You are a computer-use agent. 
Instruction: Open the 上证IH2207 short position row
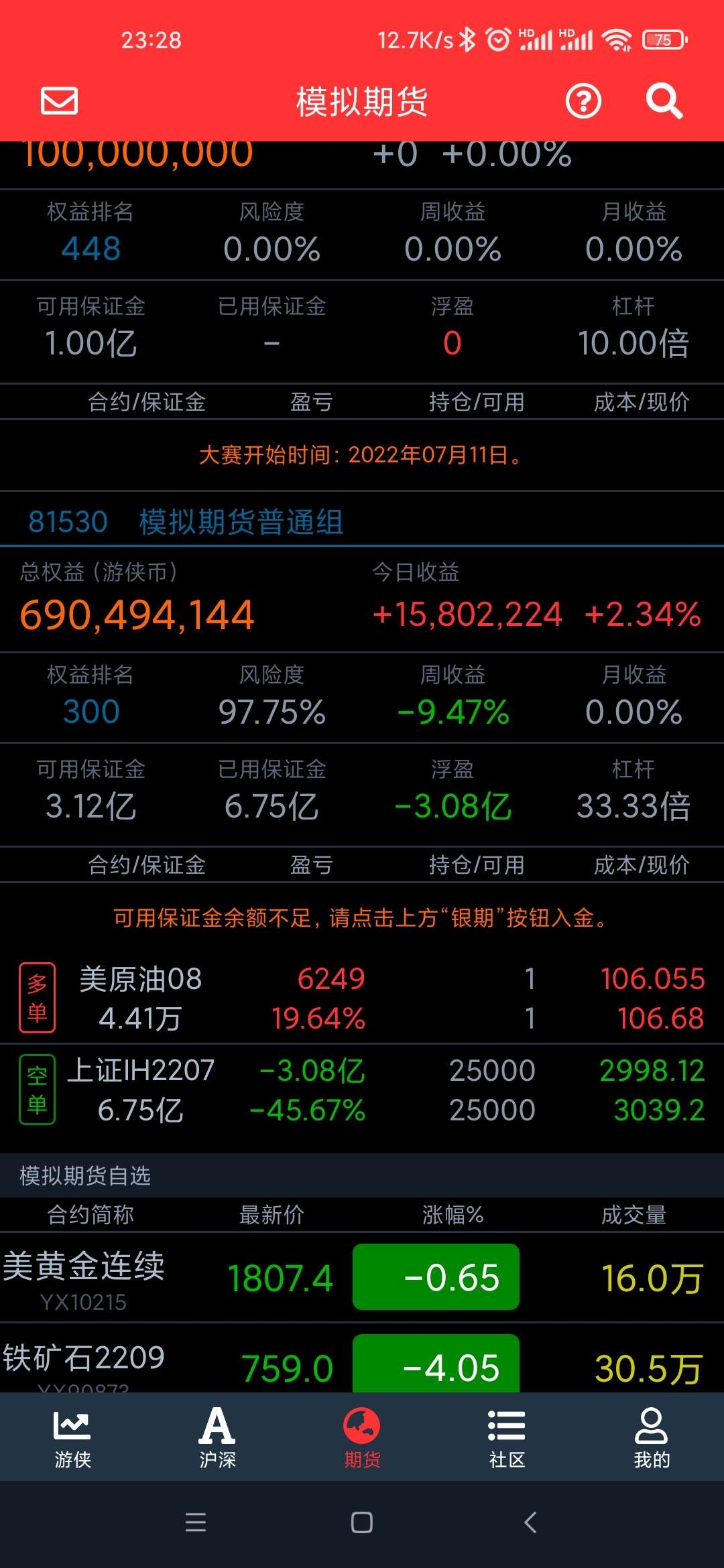[x=362, y=1090]
